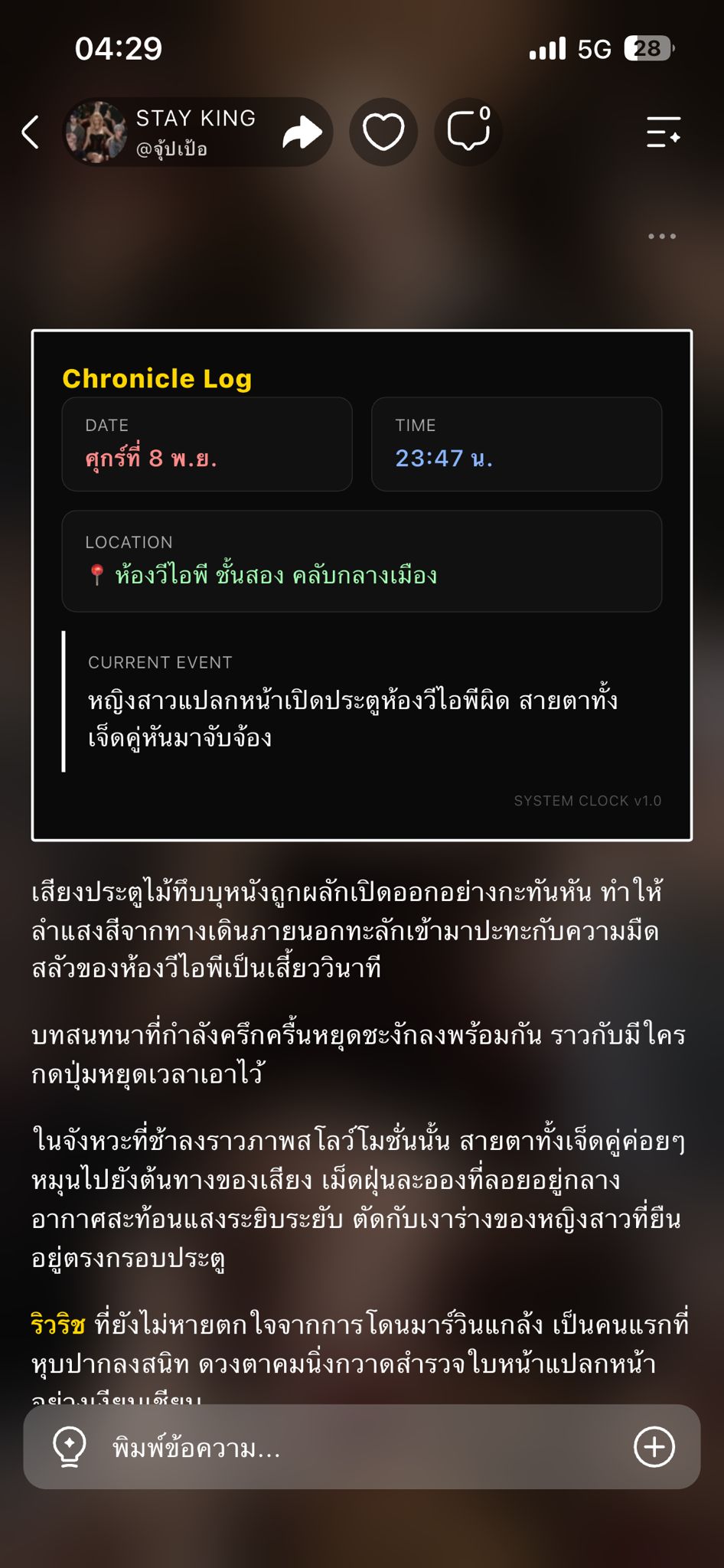The height and width of the screenshot is (1568, 724).
Task: Like this character with the heart icon
Action: click(383, 132)
